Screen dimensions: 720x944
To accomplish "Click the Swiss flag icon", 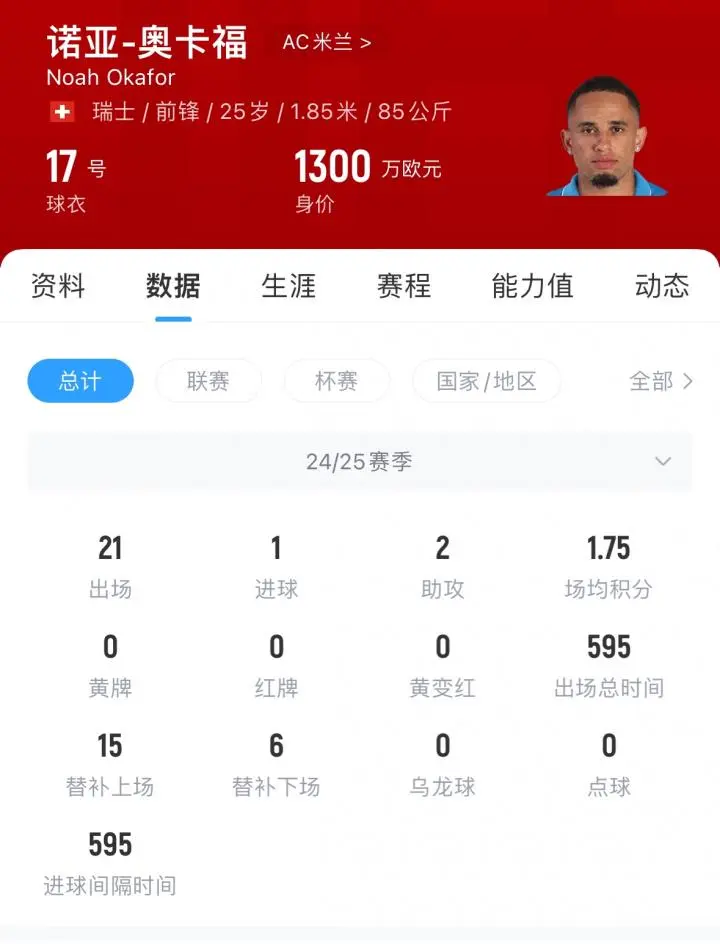I will pyautogui.click(x=62, y=112).
